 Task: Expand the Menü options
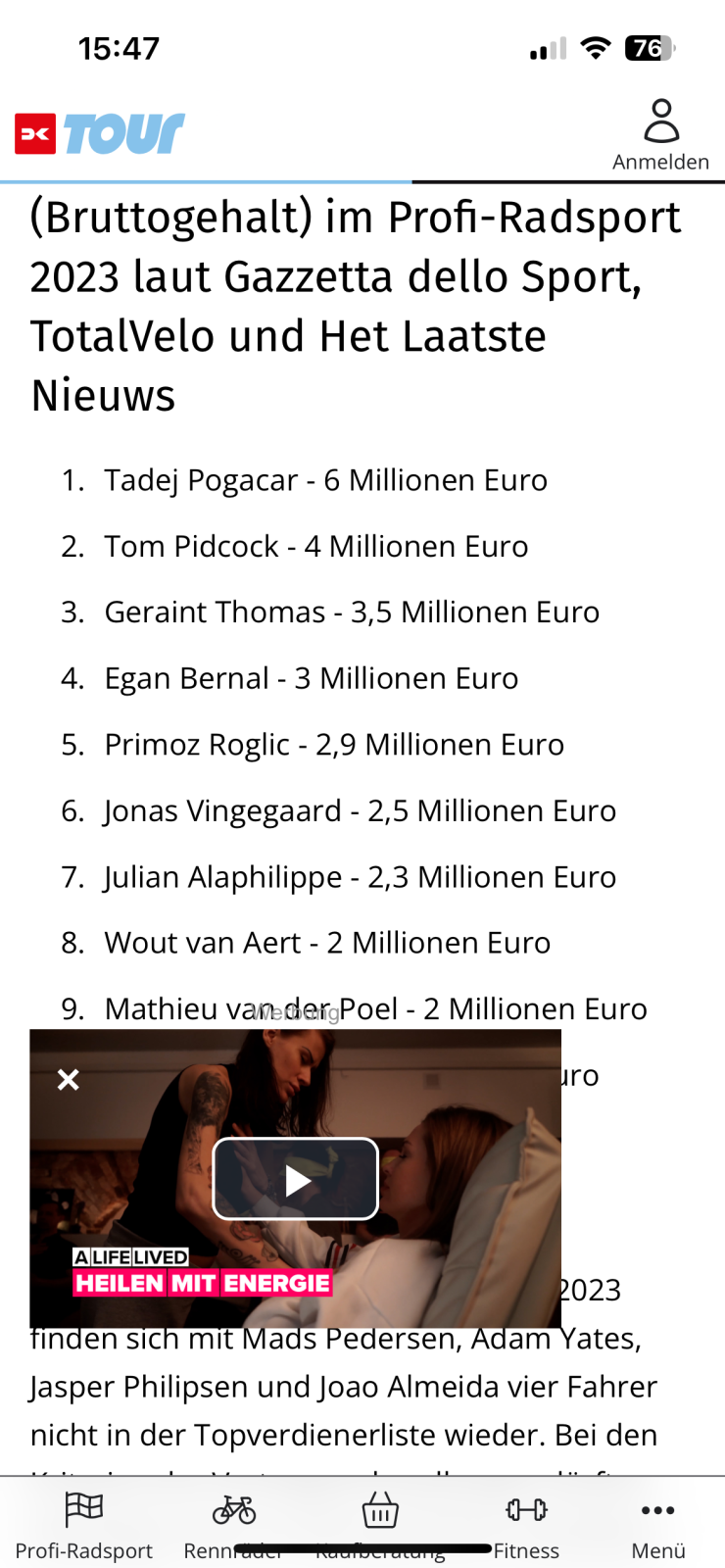point(658,1525)
